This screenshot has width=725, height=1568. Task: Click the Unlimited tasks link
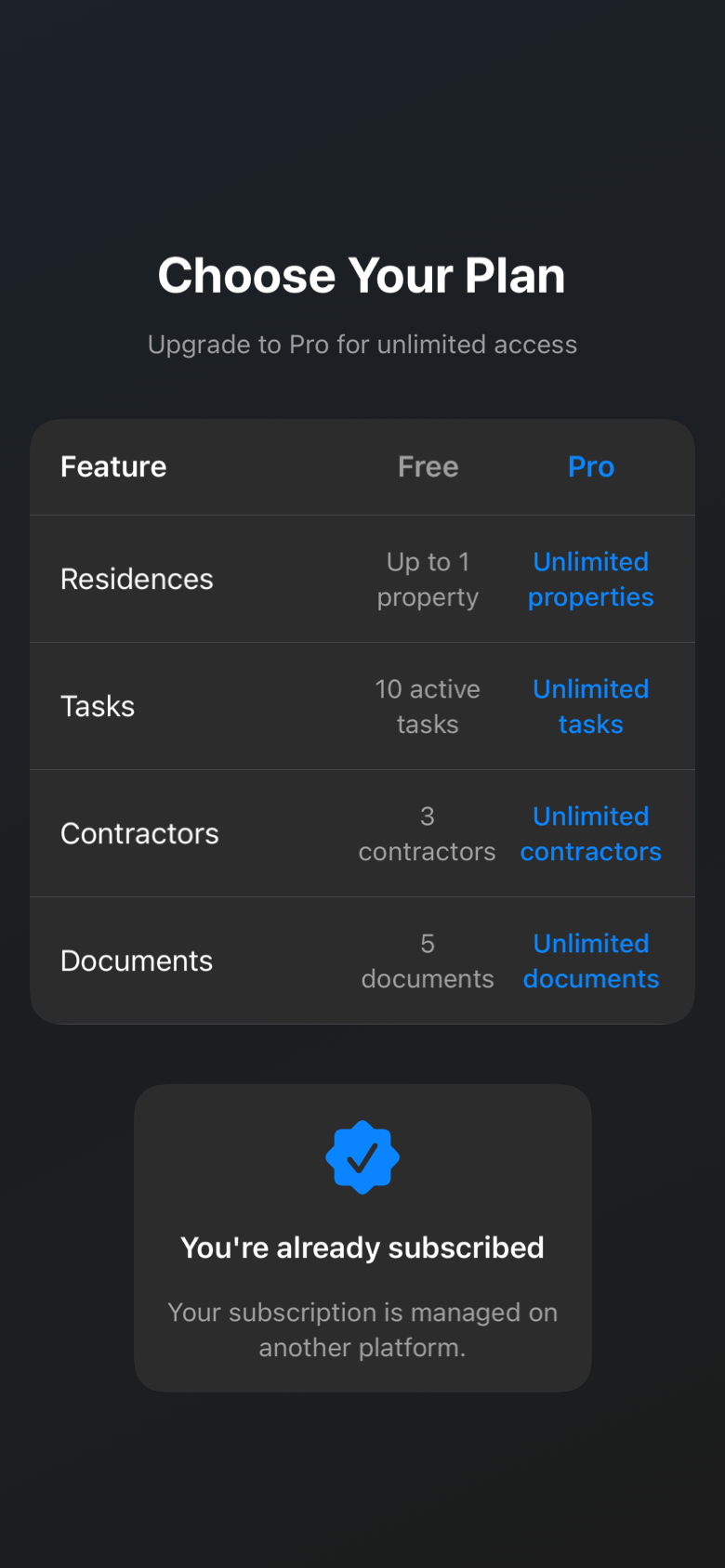590,706
